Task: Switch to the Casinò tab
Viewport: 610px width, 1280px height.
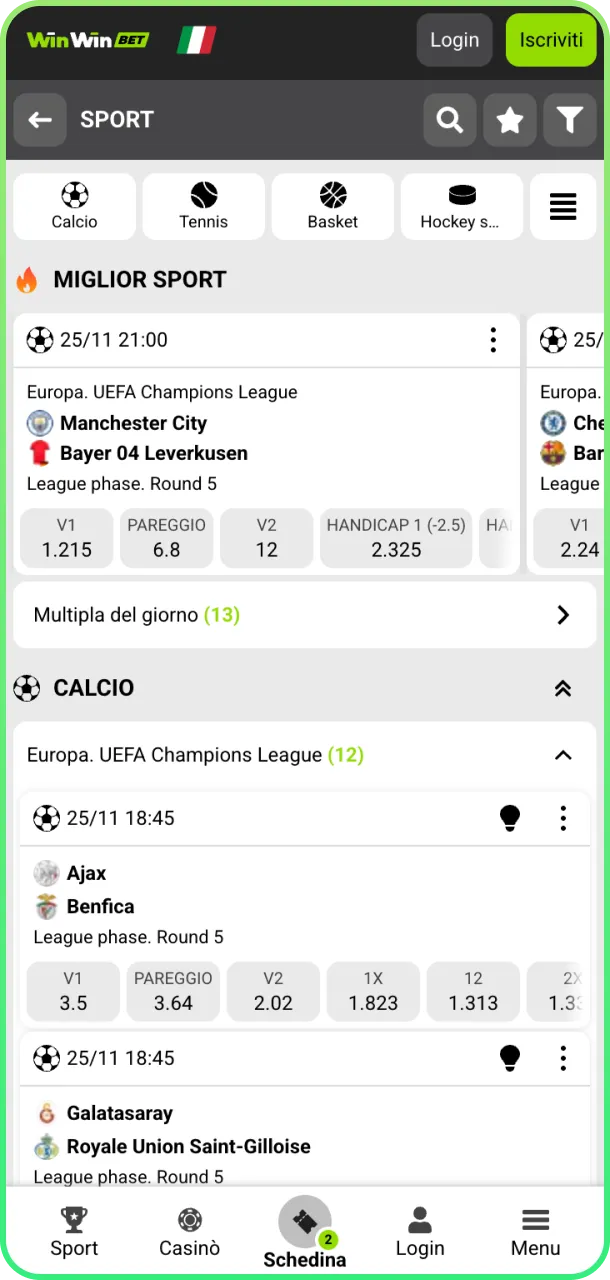Action: [189, 1232]
